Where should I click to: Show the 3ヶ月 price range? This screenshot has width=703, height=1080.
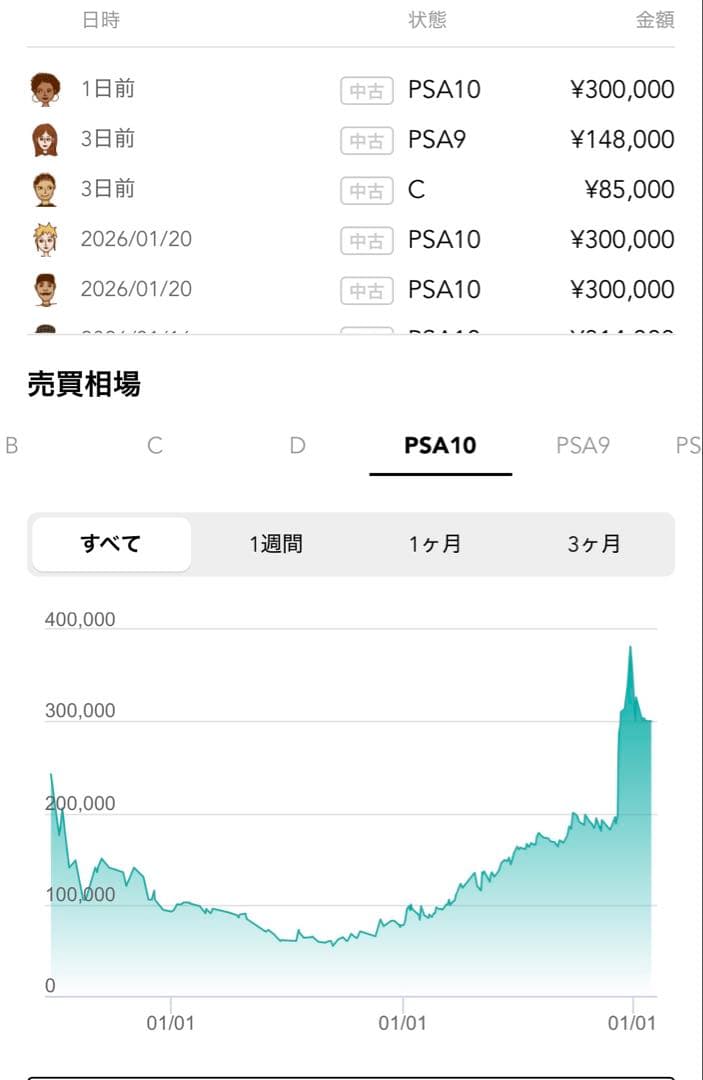[594, 544]
